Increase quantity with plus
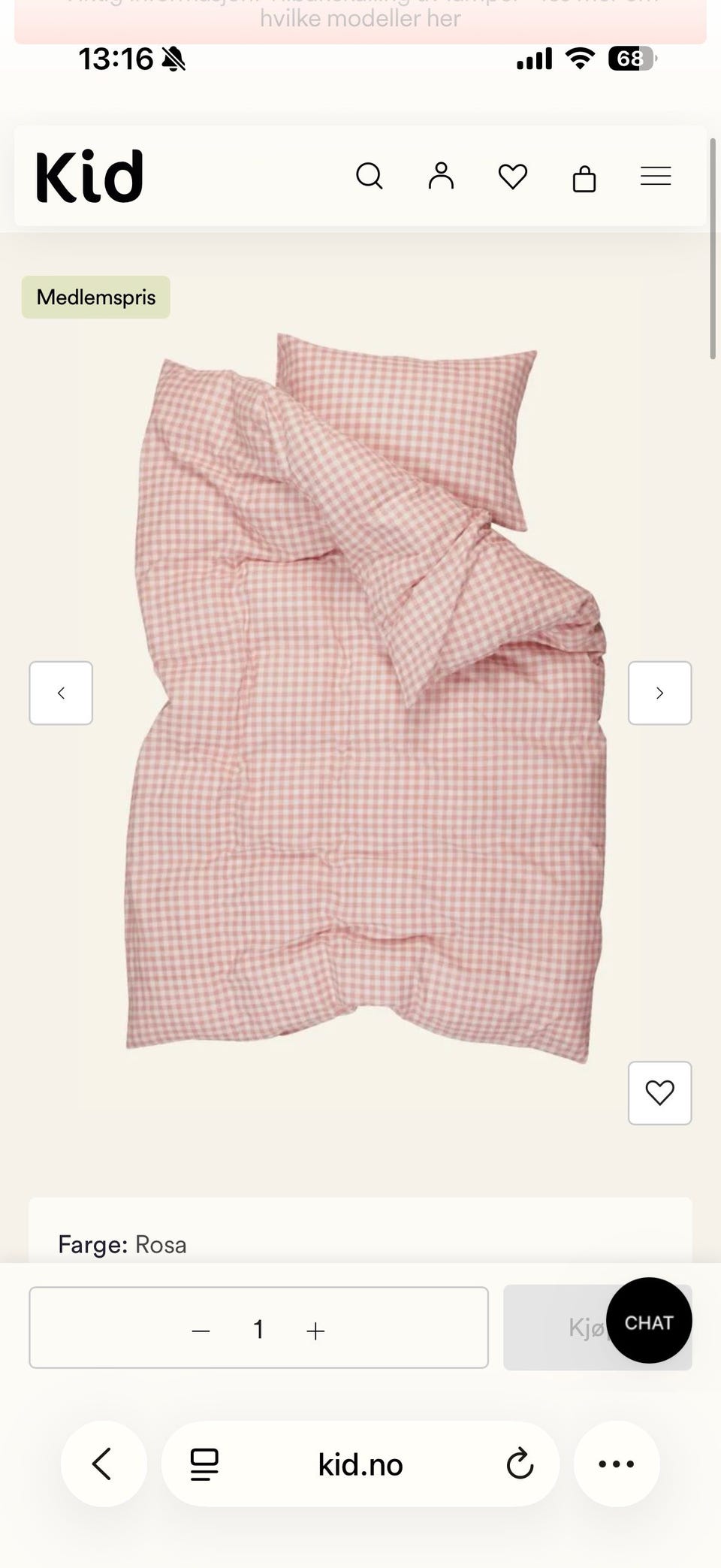The width and height of the screenshot is (721, 1568). 315,1331
